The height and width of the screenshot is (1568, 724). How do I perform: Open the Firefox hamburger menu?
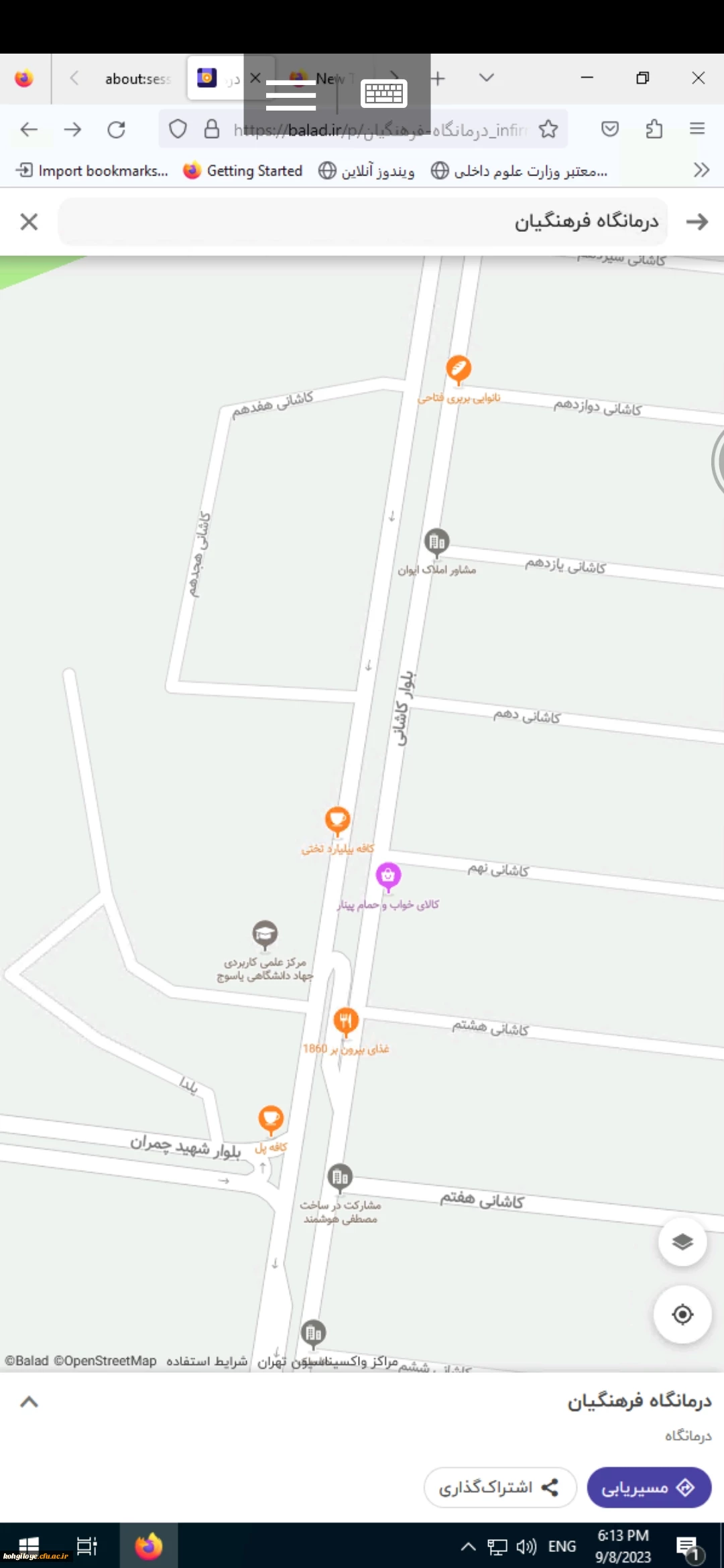[x=697, y=129]
